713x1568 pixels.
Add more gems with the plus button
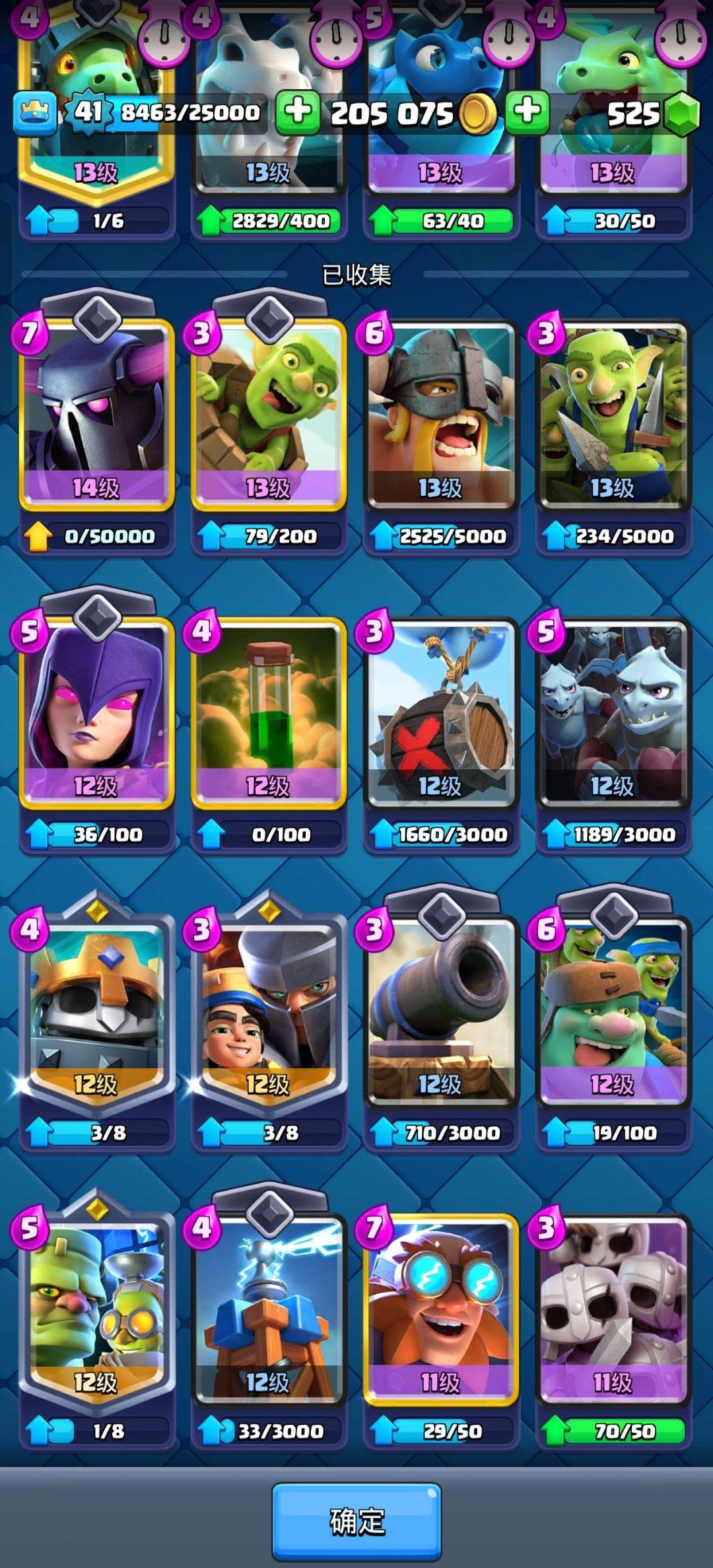click(527, 112)
